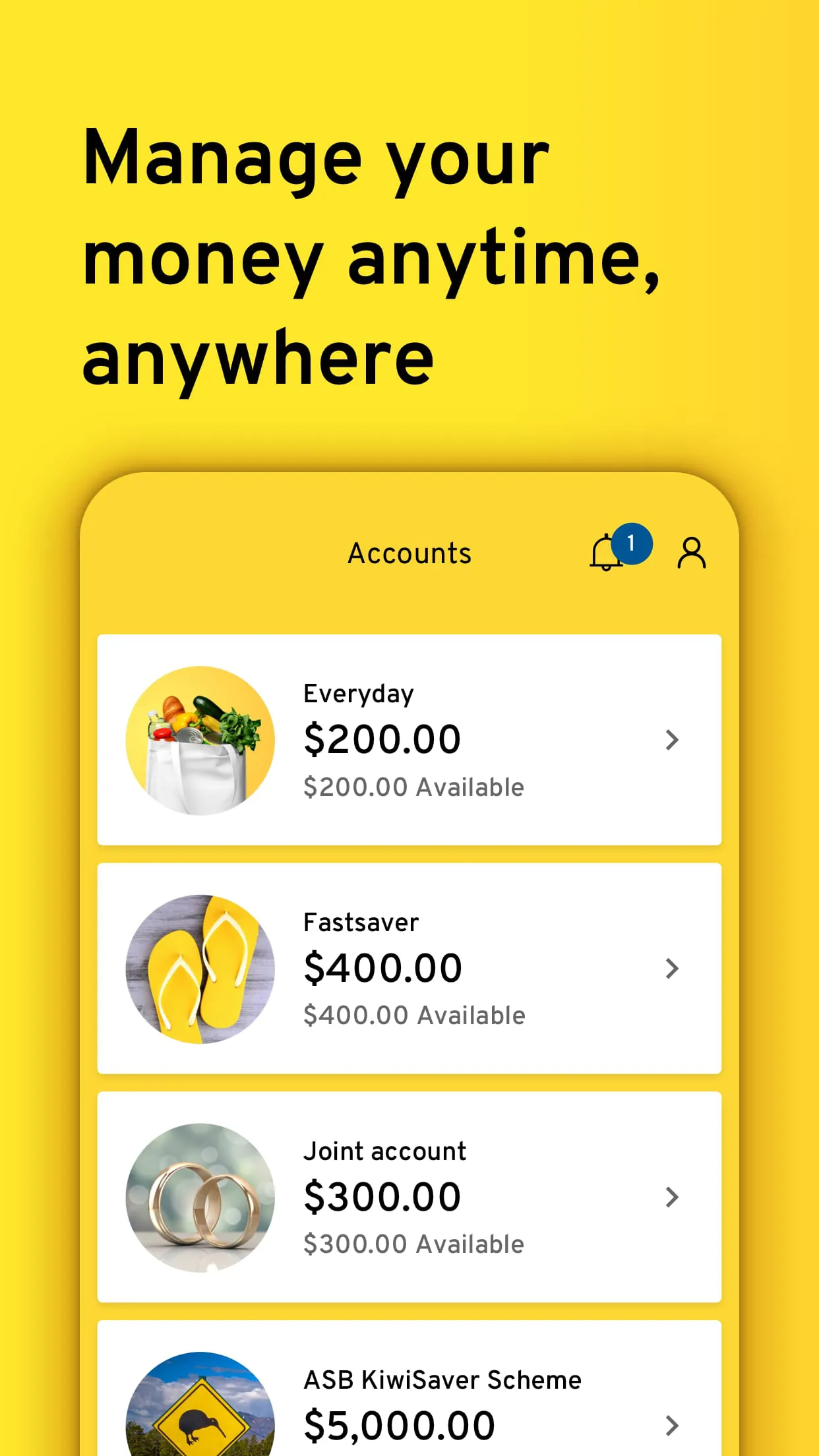Switch to the Accounts screen header
The image size is (819, 1456).
[409, 553]
